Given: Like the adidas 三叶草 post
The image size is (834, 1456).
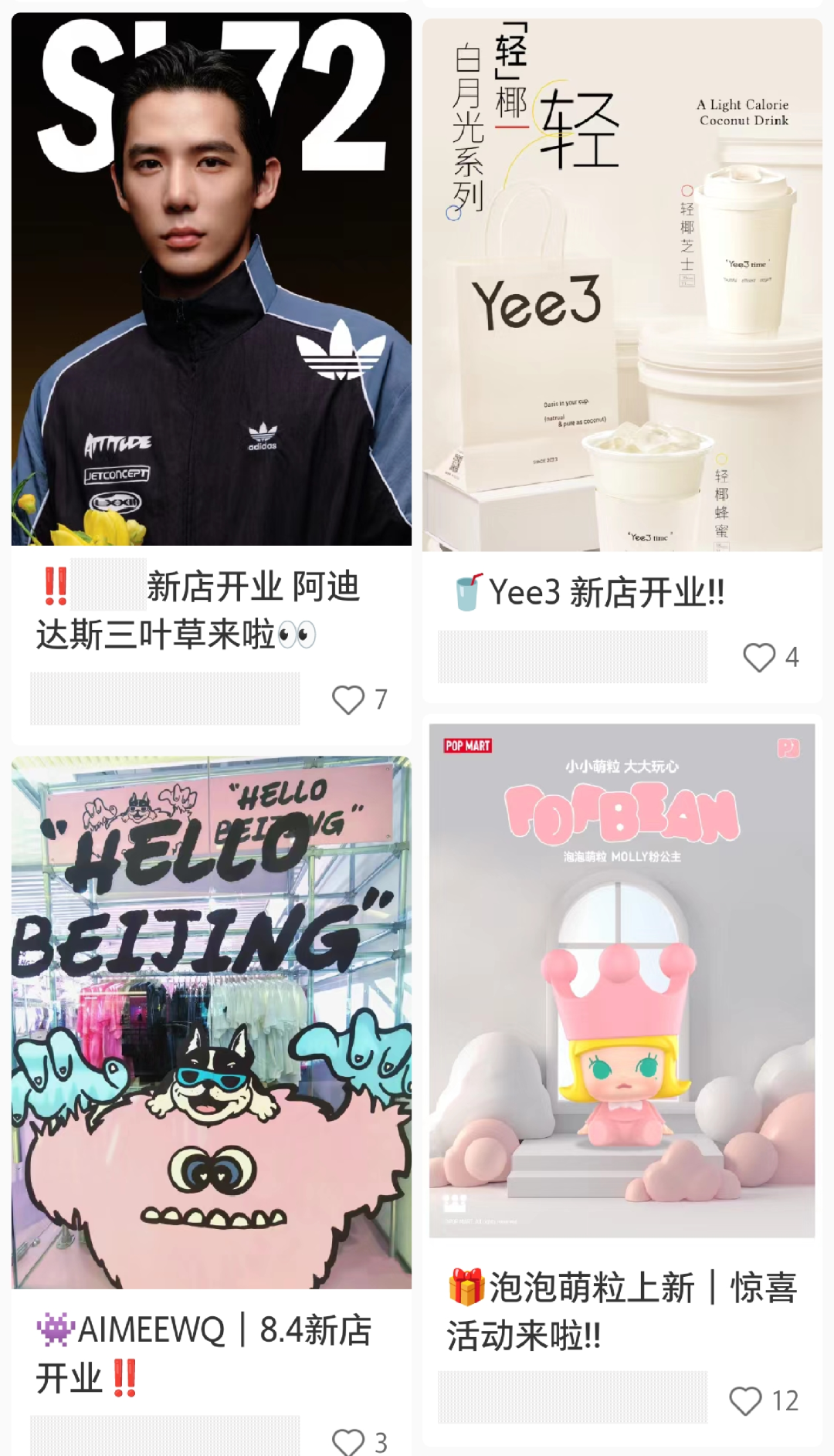Looking at the screenshot, I should point(348,699).
